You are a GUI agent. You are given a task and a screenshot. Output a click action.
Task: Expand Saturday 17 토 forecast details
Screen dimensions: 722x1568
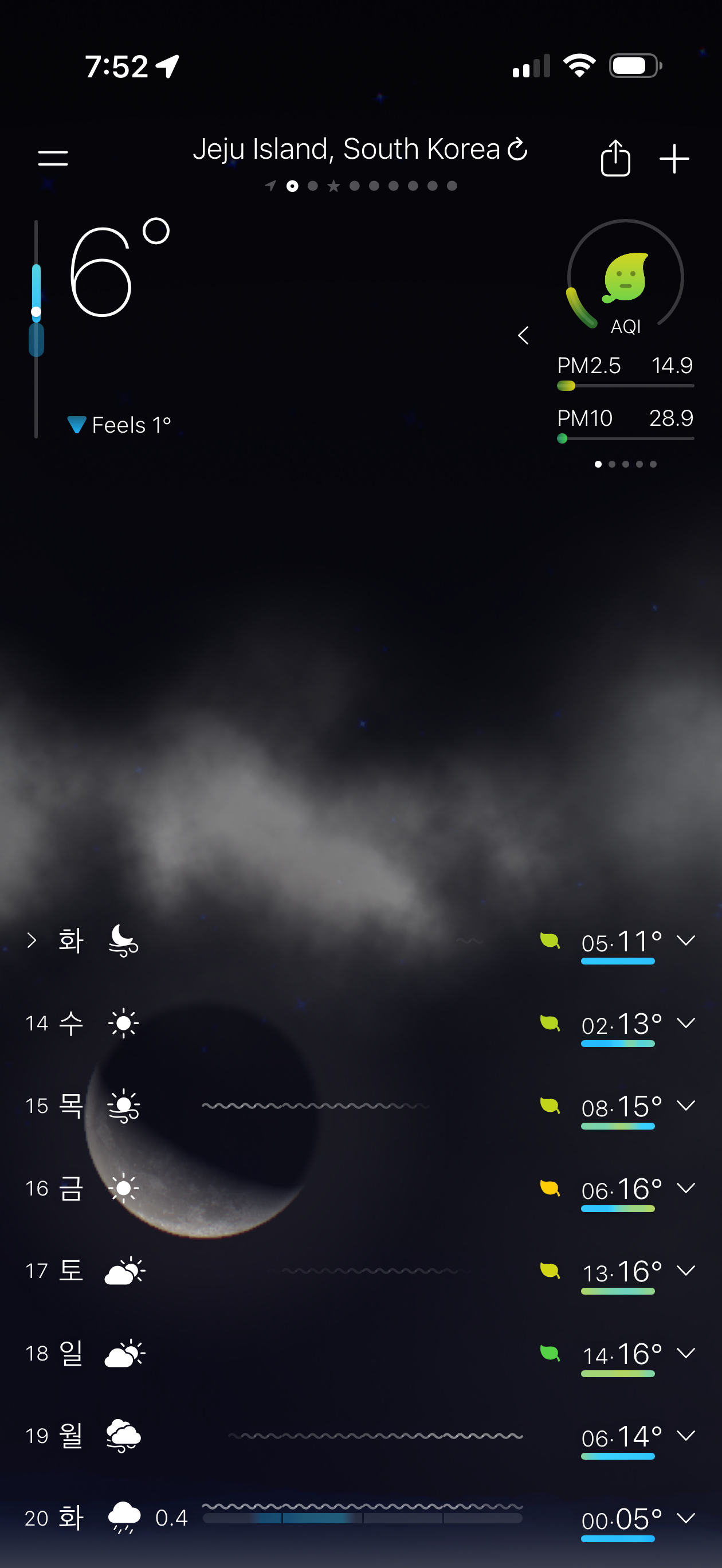(x=686, y=1271)
